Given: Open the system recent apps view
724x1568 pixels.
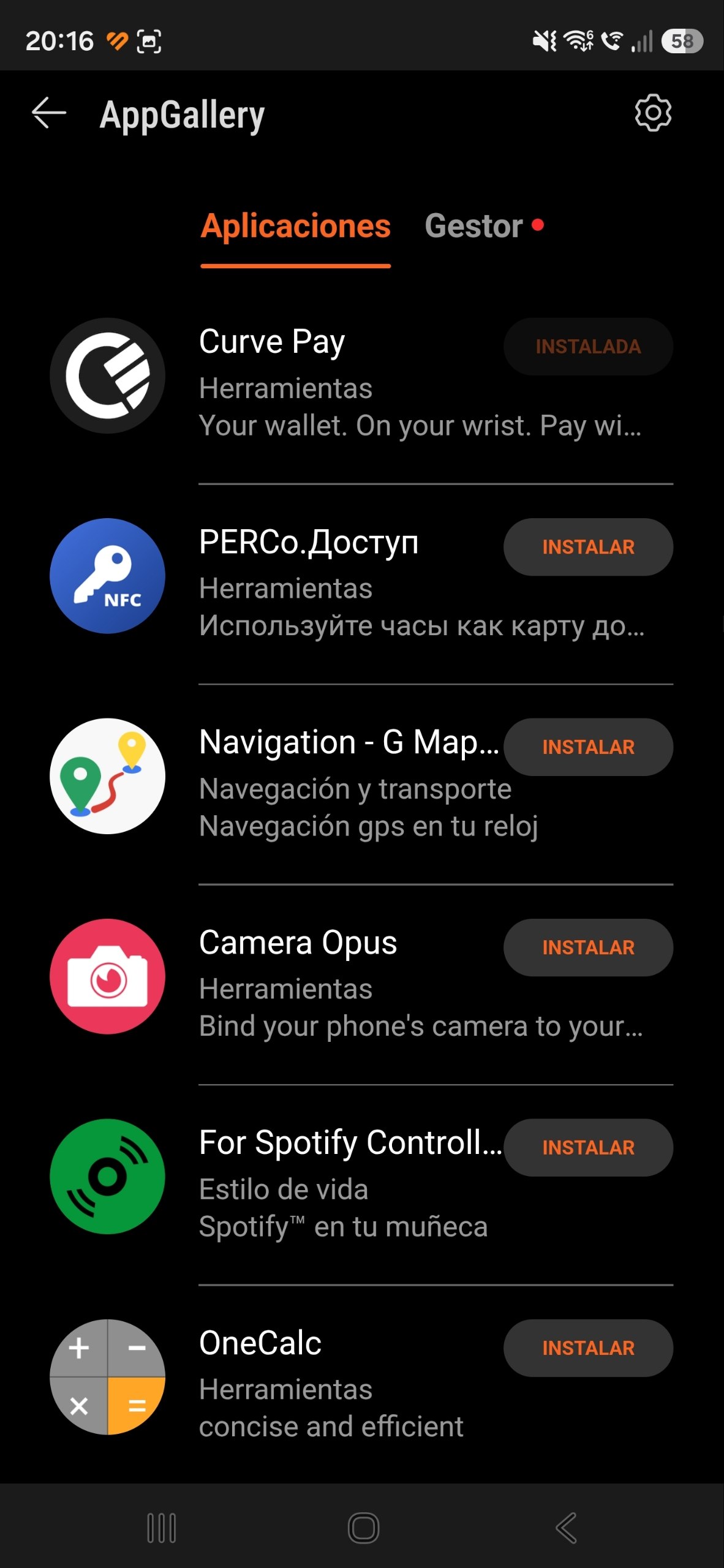Looking at the screenshot, I should click(x=162, y=1528).
